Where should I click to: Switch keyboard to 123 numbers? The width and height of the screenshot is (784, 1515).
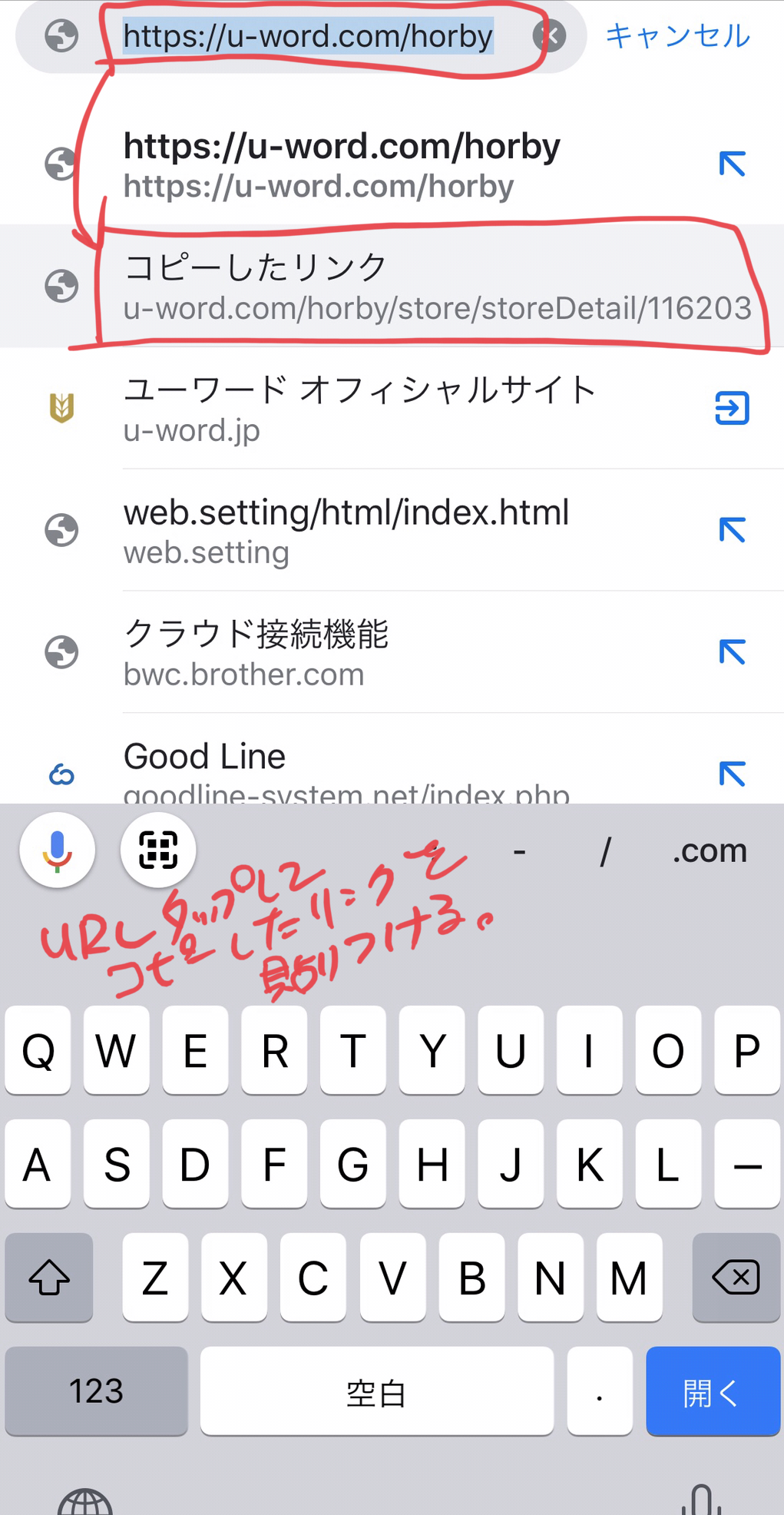[96, 1391]
